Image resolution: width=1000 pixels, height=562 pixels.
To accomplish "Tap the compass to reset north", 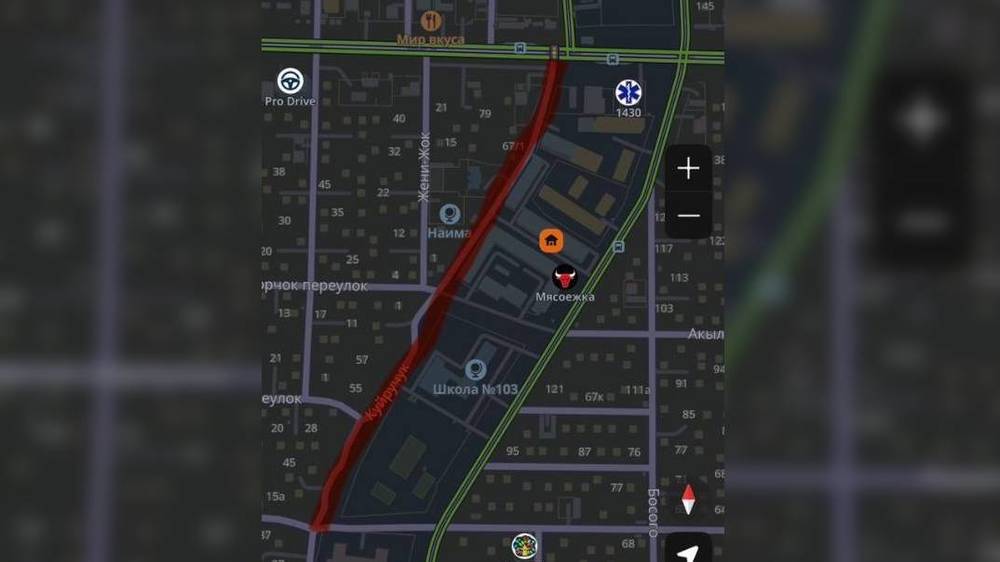I will coord(688,499).
